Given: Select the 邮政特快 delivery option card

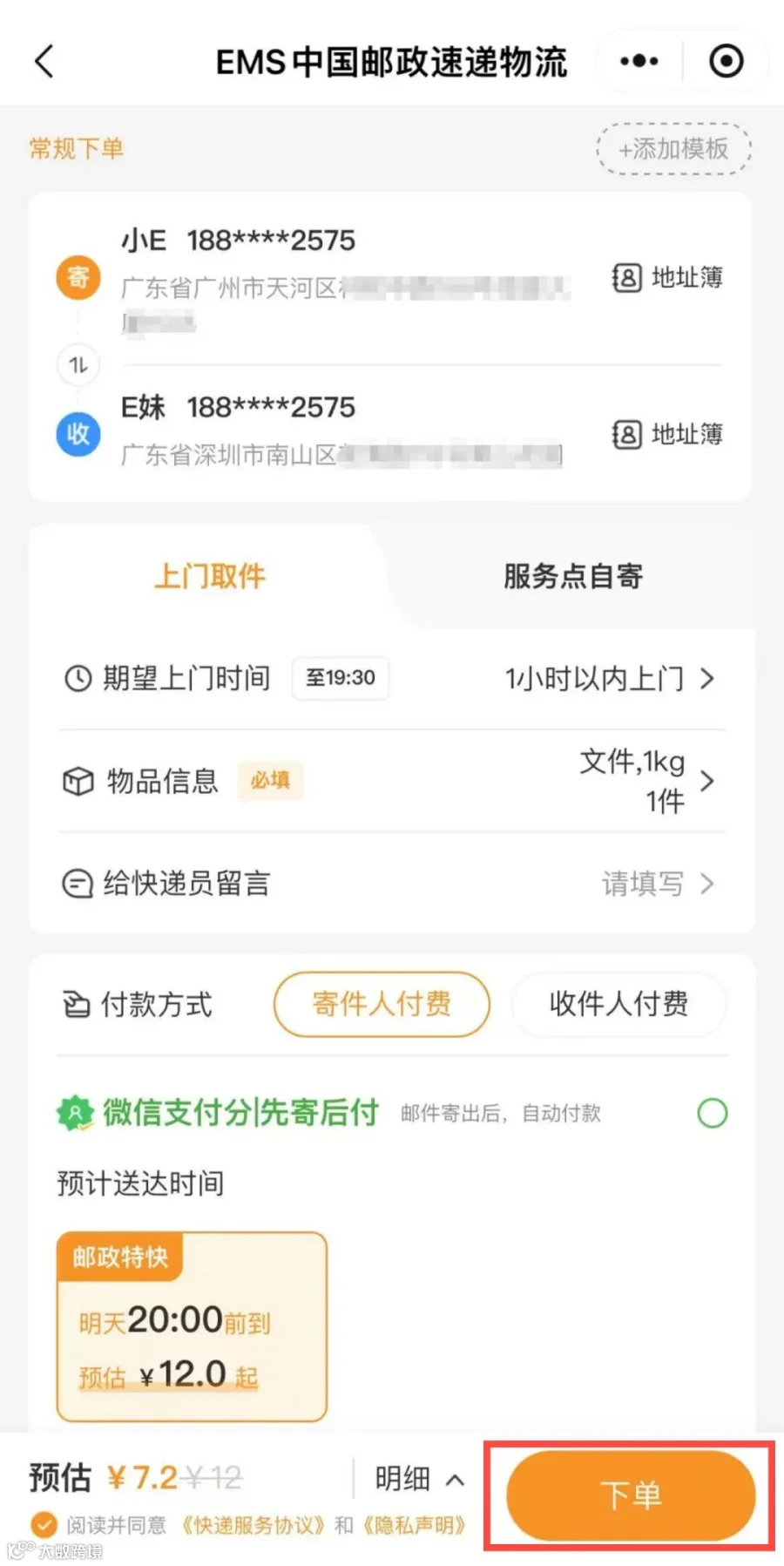Looking at the screenshot, I should 192,1326.
